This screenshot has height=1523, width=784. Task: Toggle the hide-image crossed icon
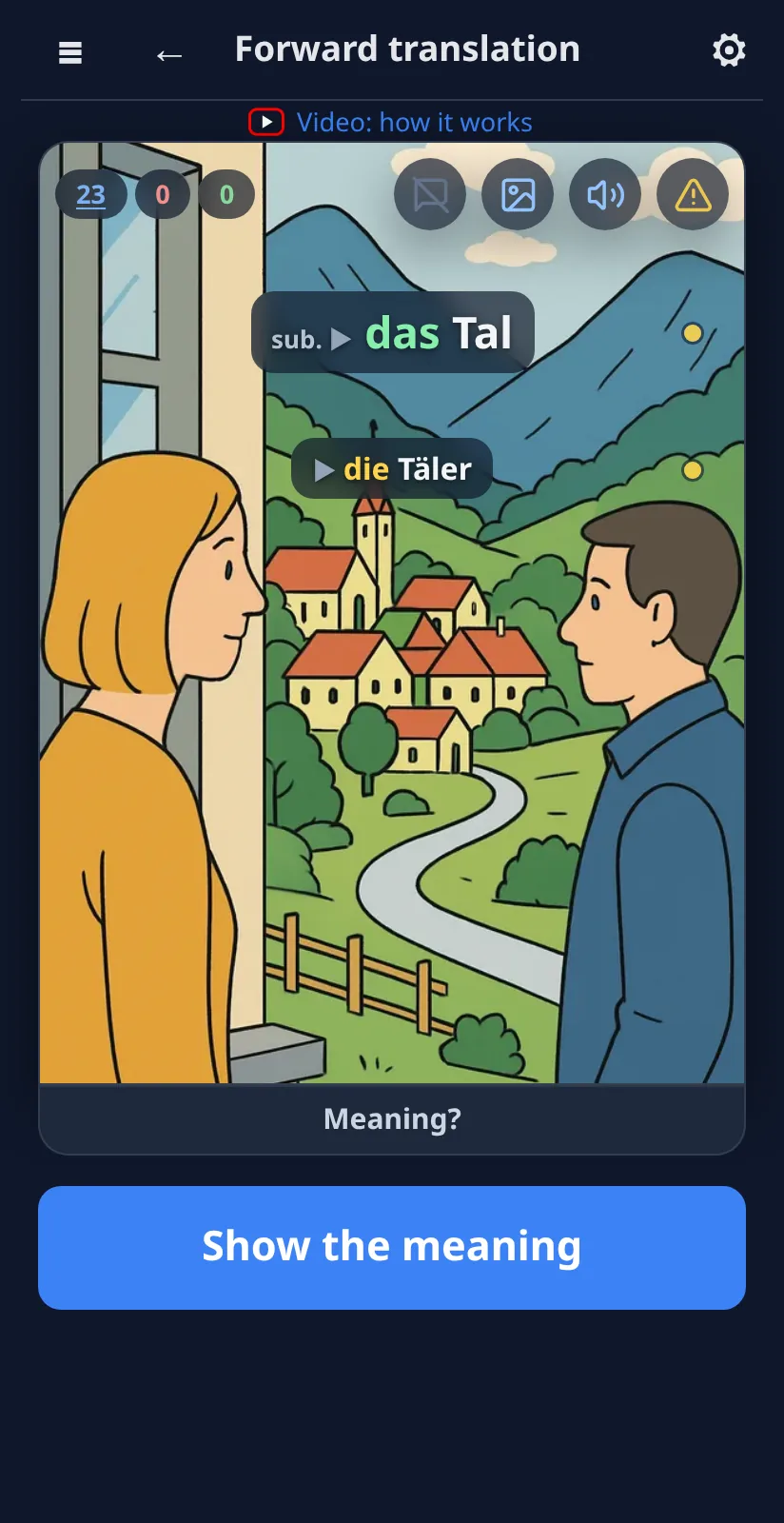pyautogui.click(x=430, y=195)
